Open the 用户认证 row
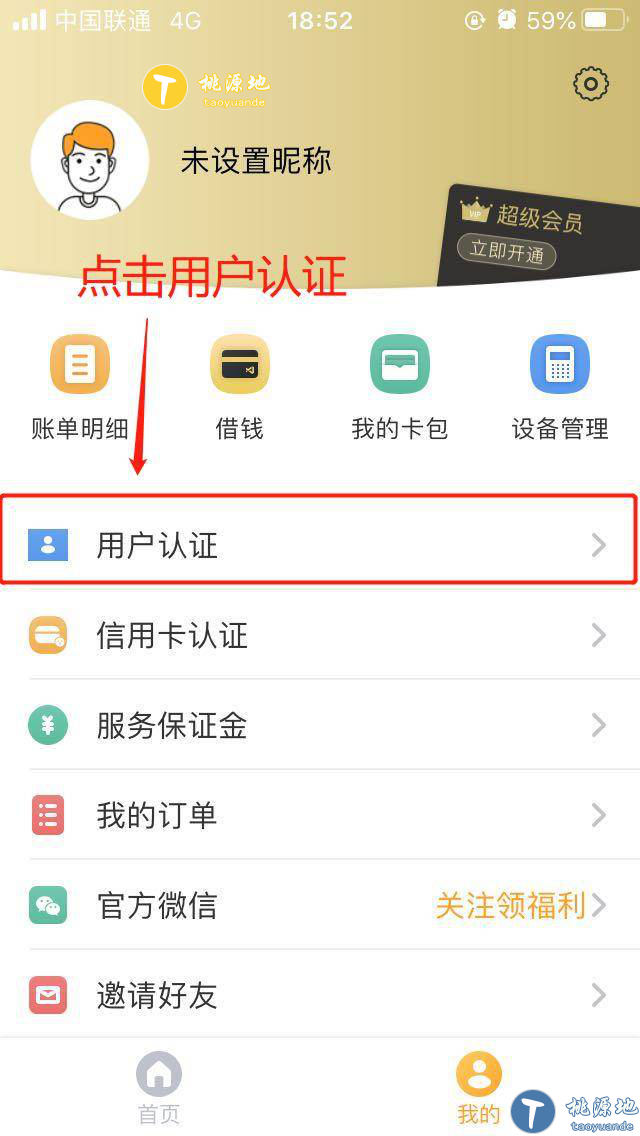 click(x=318, y=545)
